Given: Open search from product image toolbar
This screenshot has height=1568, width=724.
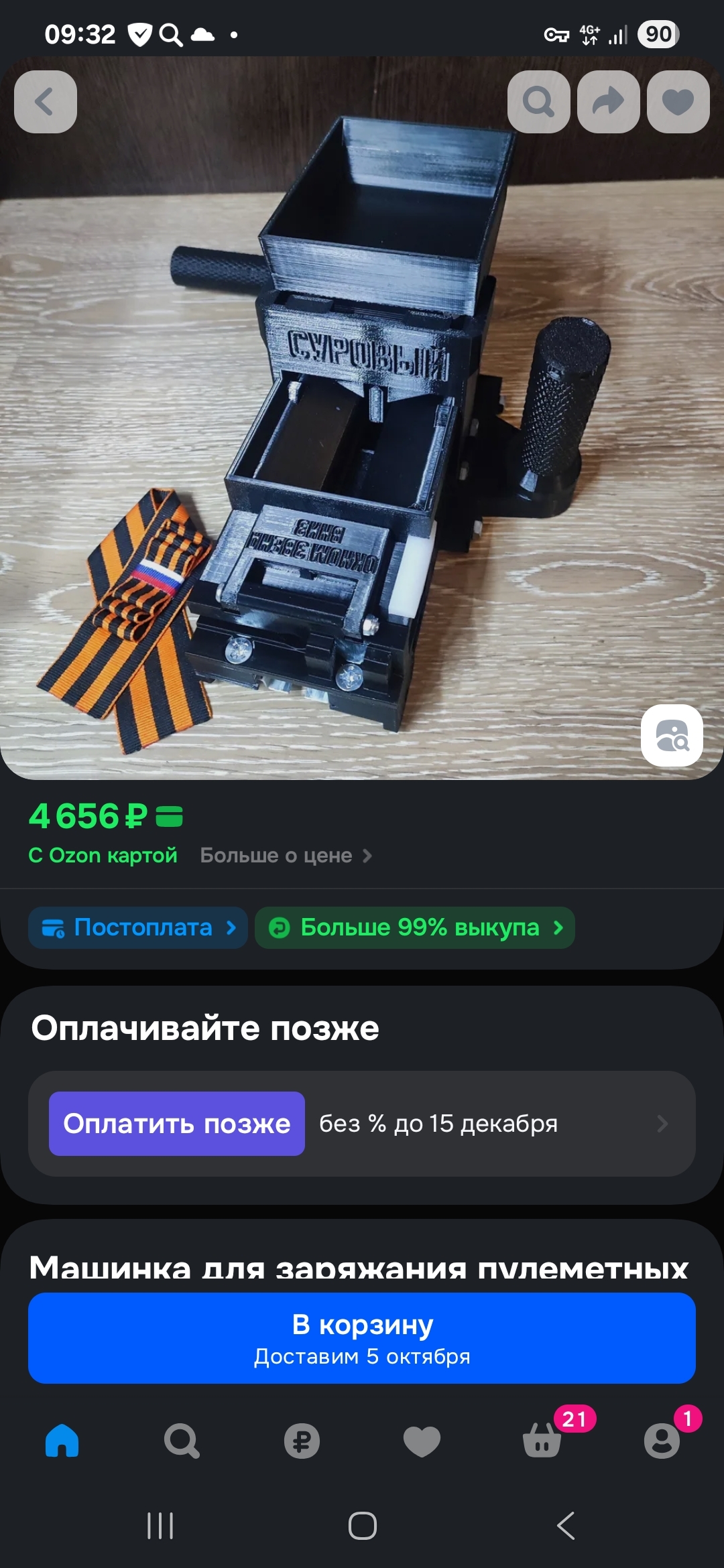Looking at the screenshot, I should (538, 102).
